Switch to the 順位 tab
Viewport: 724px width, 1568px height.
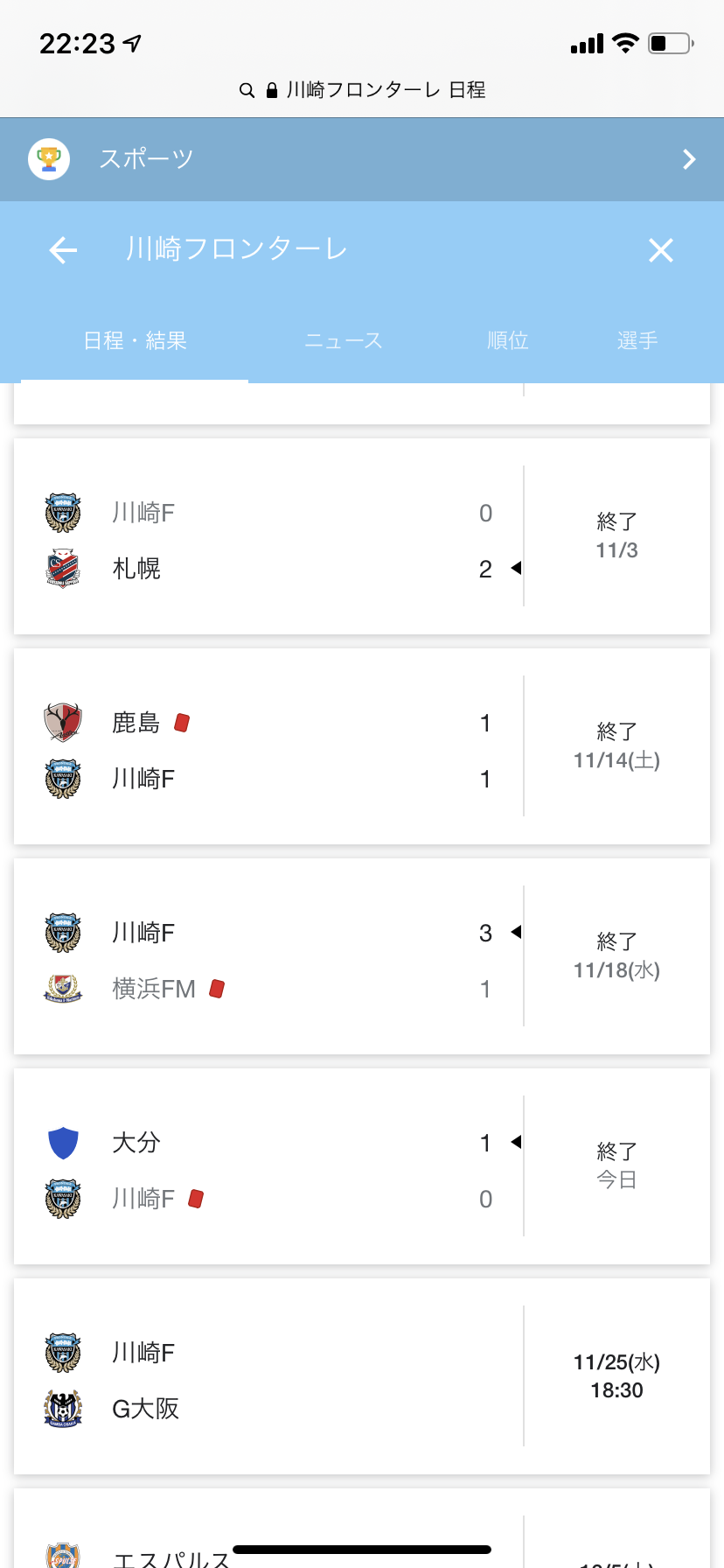[508, 340]
